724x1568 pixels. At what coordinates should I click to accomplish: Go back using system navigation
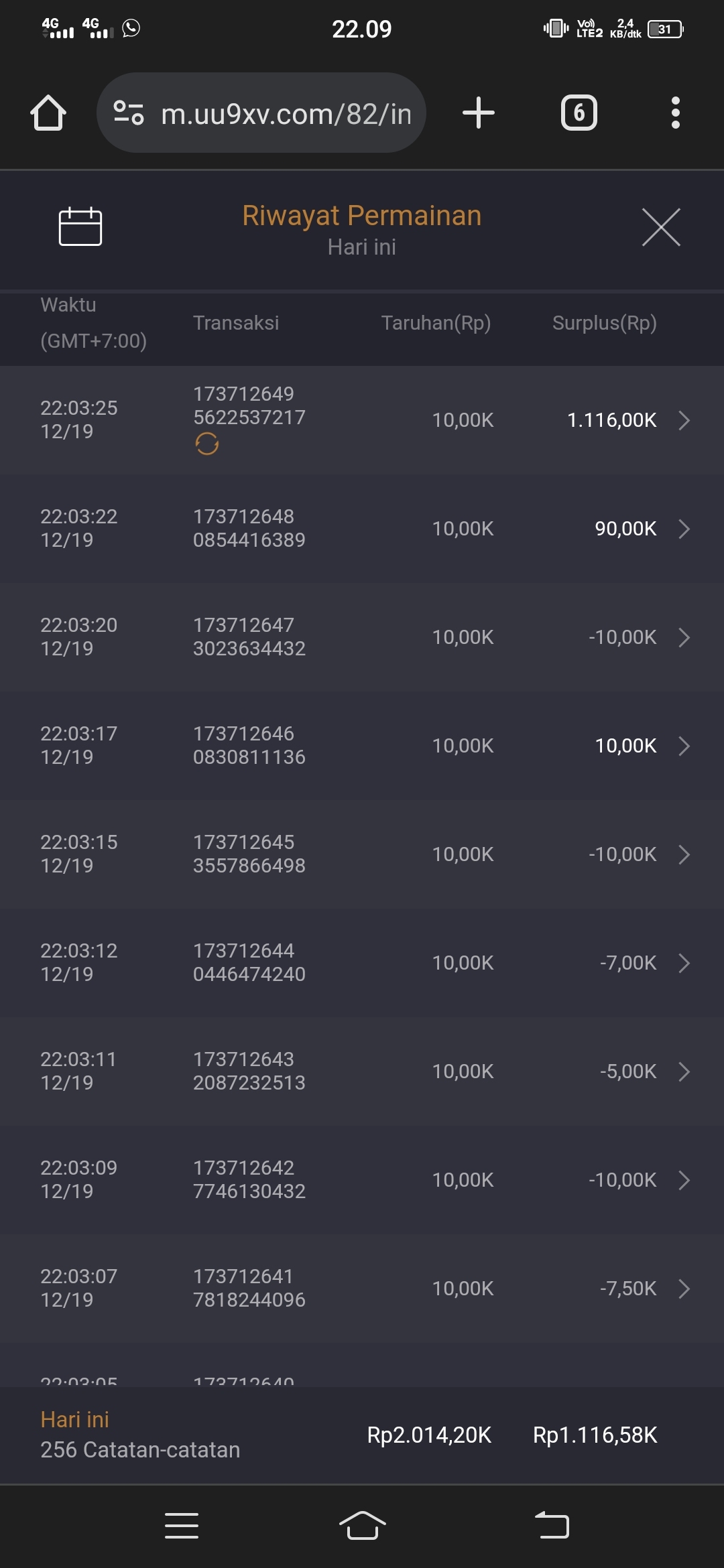[552, 1526]
